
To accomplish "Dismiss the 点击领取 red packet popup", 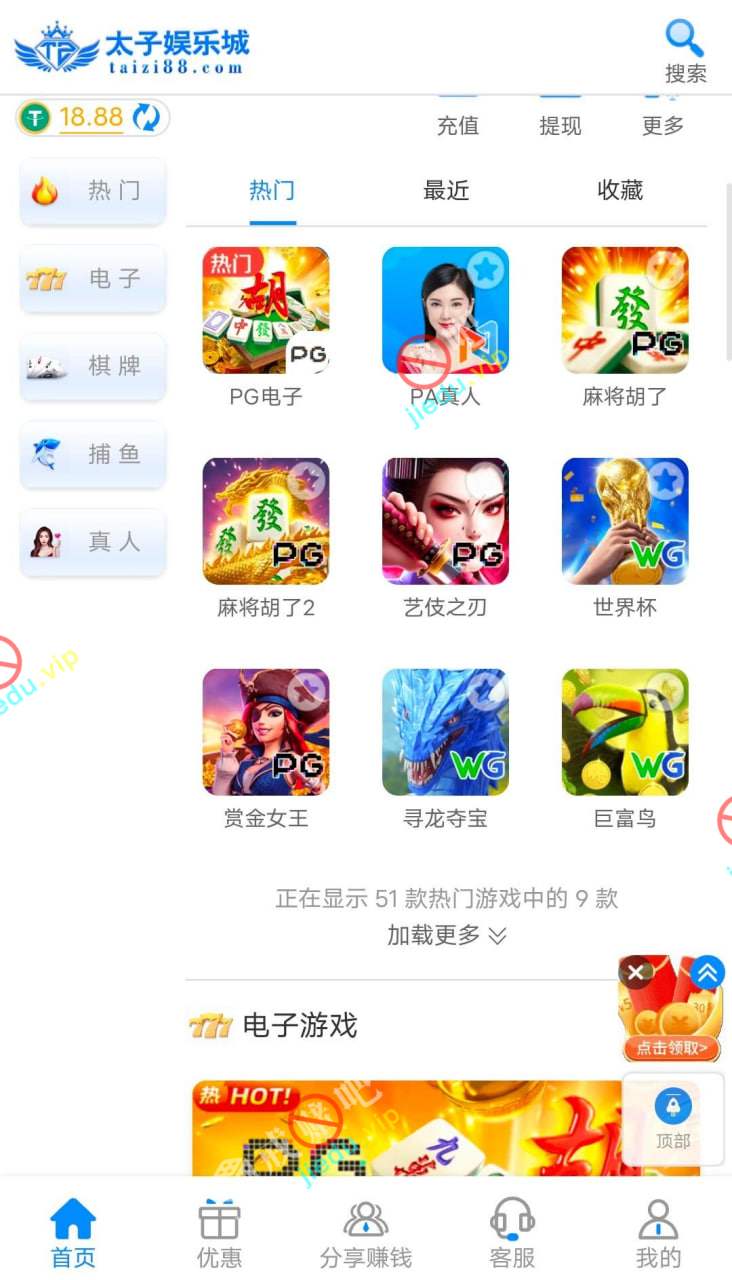I will (635, 973).
